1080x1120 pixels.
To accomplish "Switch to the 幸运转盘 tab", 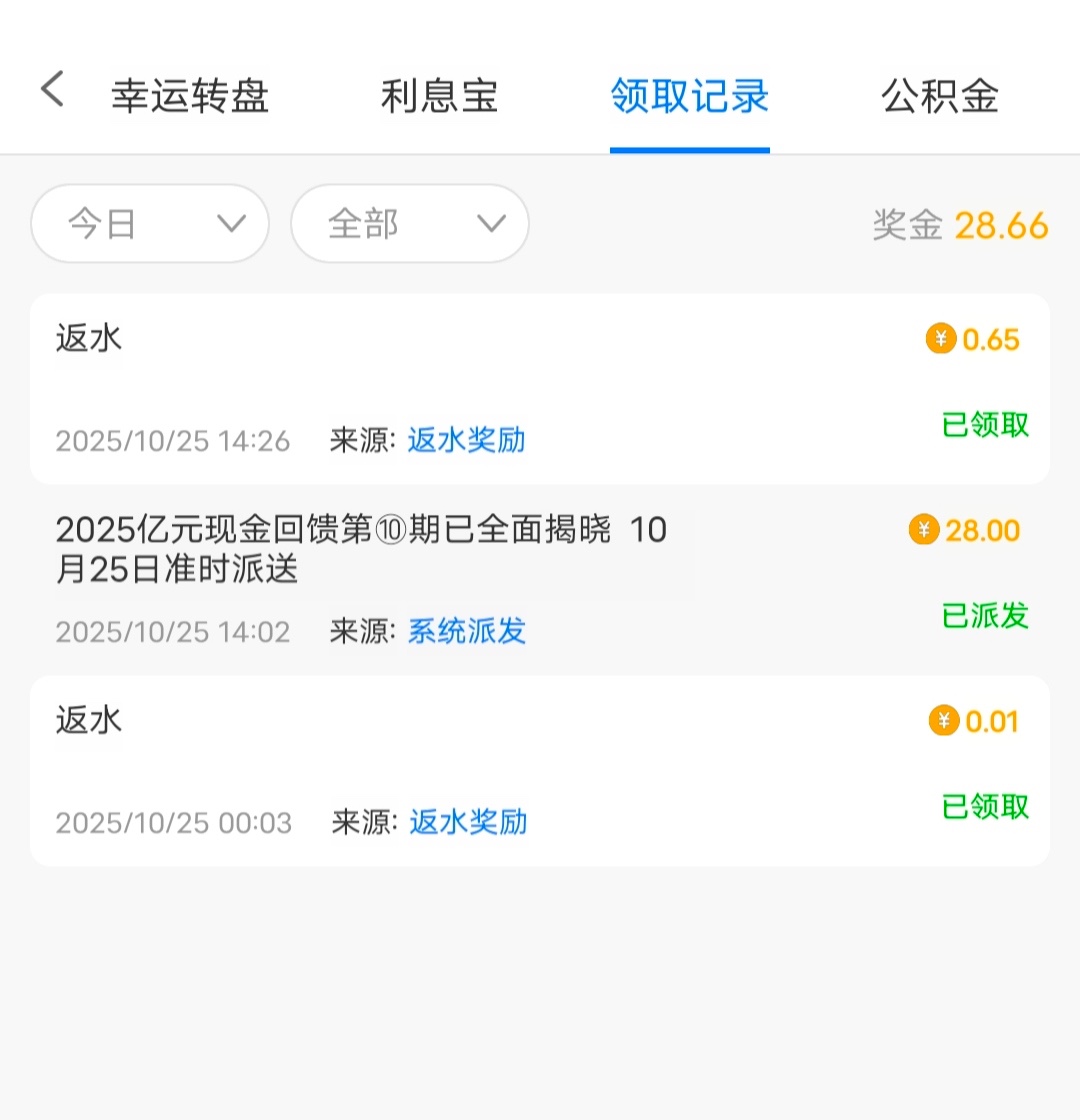I will [190, 97].
